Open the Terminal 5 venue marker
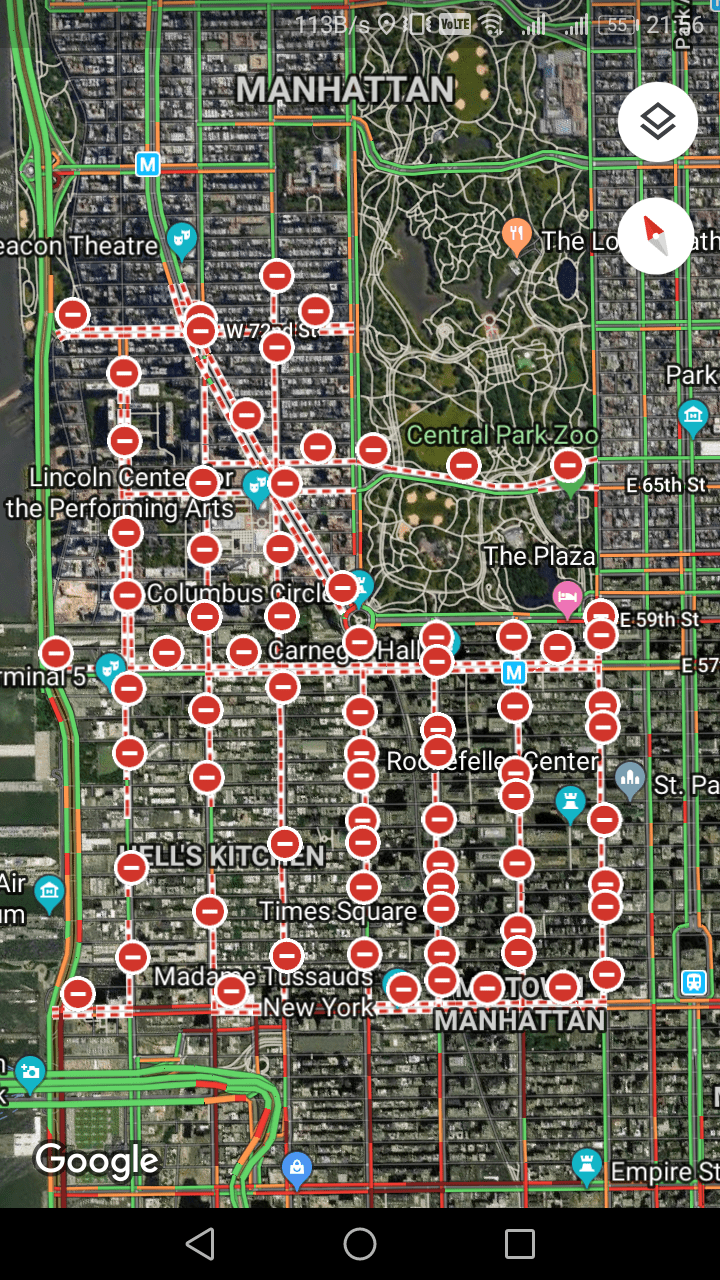720x1280 pixels. pos(109,665)
